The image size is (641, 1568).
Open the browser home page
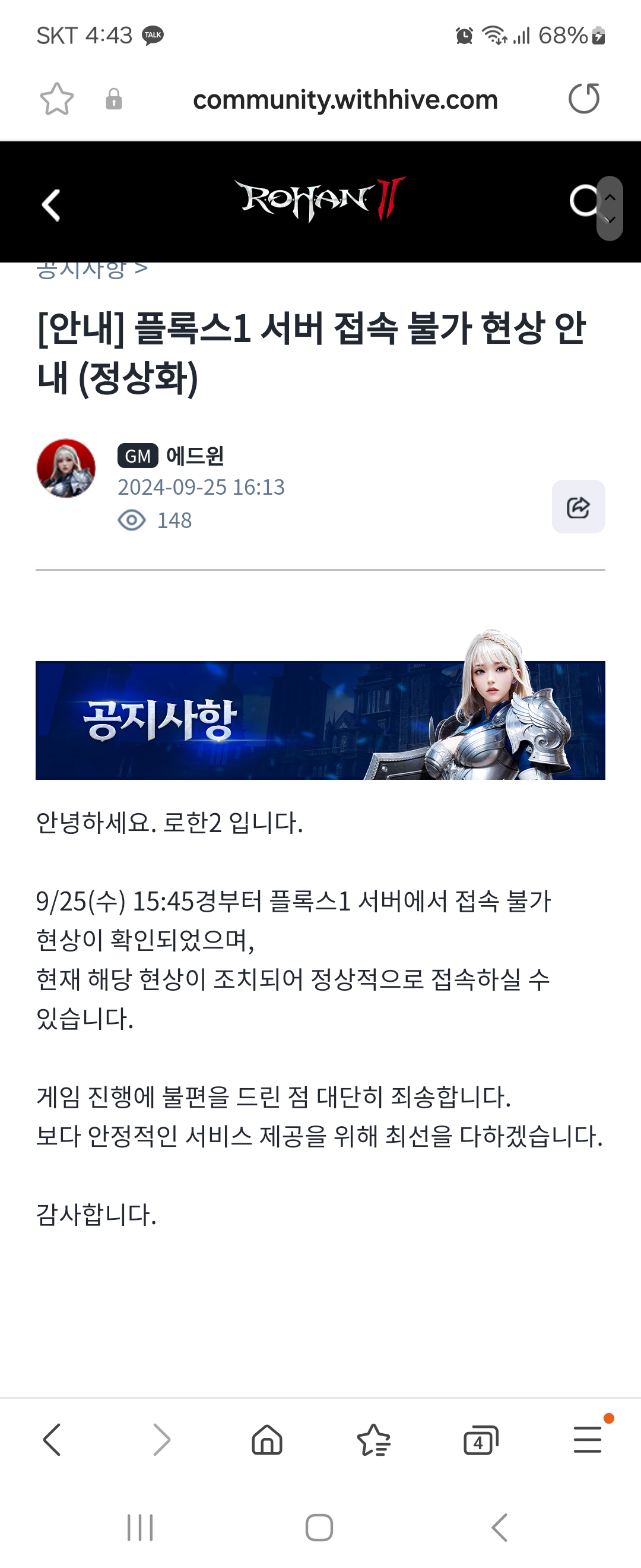267,1440
